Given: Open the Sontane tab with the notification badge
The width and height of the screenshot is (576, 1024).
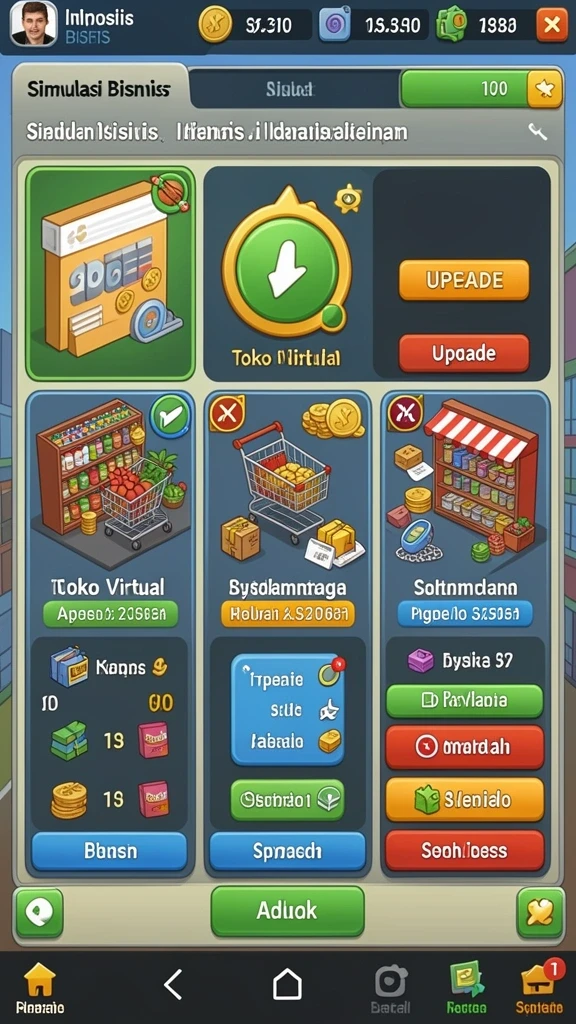Looking at the screenshot, I should pos(539,987).
